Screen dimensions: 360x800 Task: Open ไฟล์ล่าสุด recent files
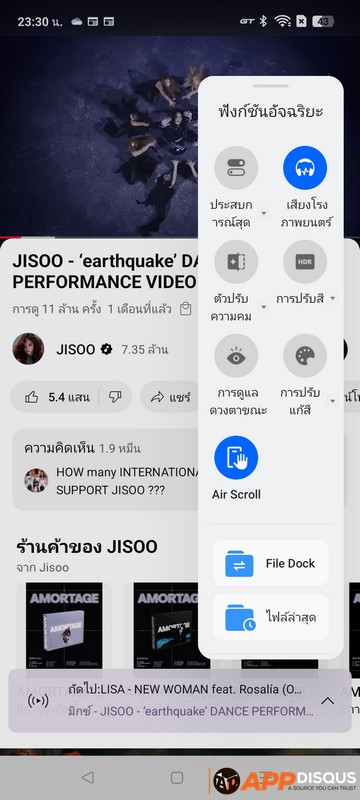(271, 617)
